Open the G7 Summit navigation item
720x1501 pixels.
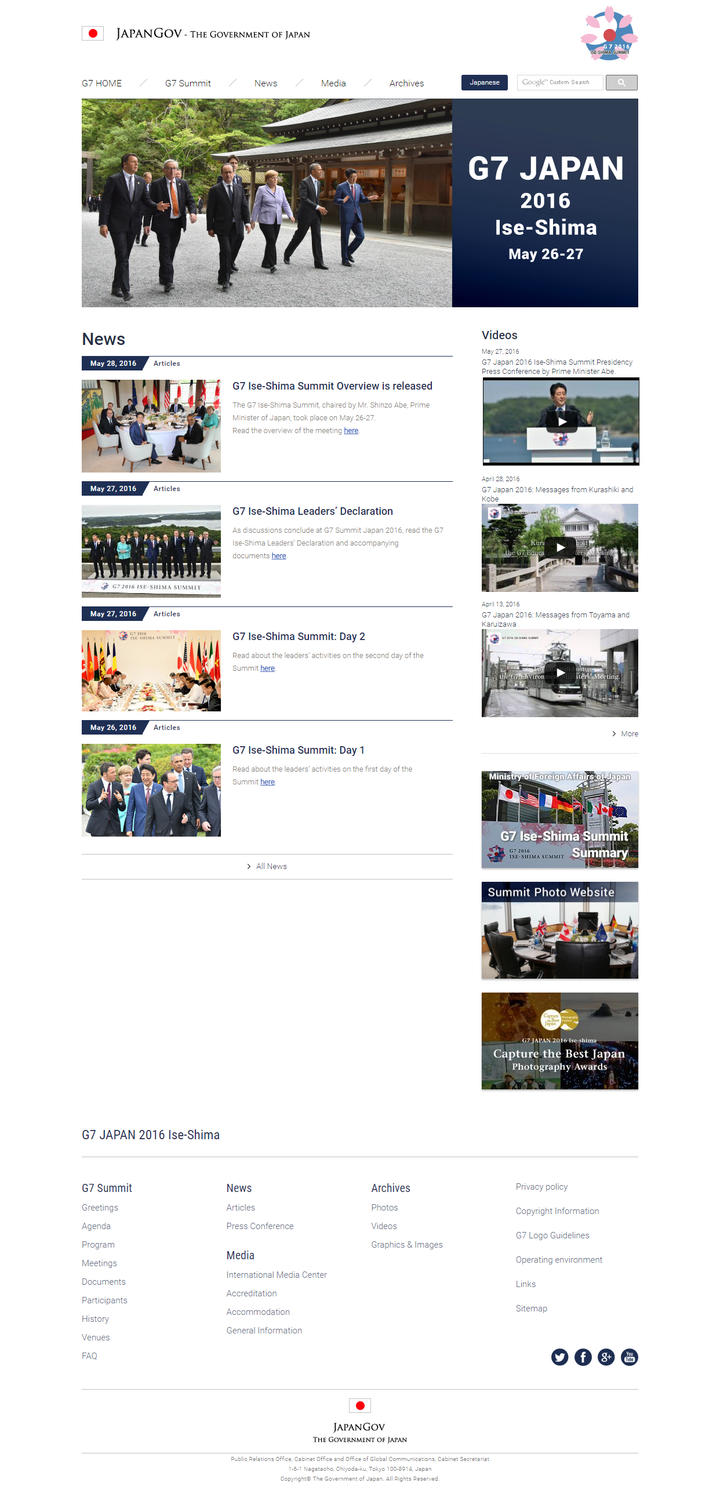click(x=188, y=83)
